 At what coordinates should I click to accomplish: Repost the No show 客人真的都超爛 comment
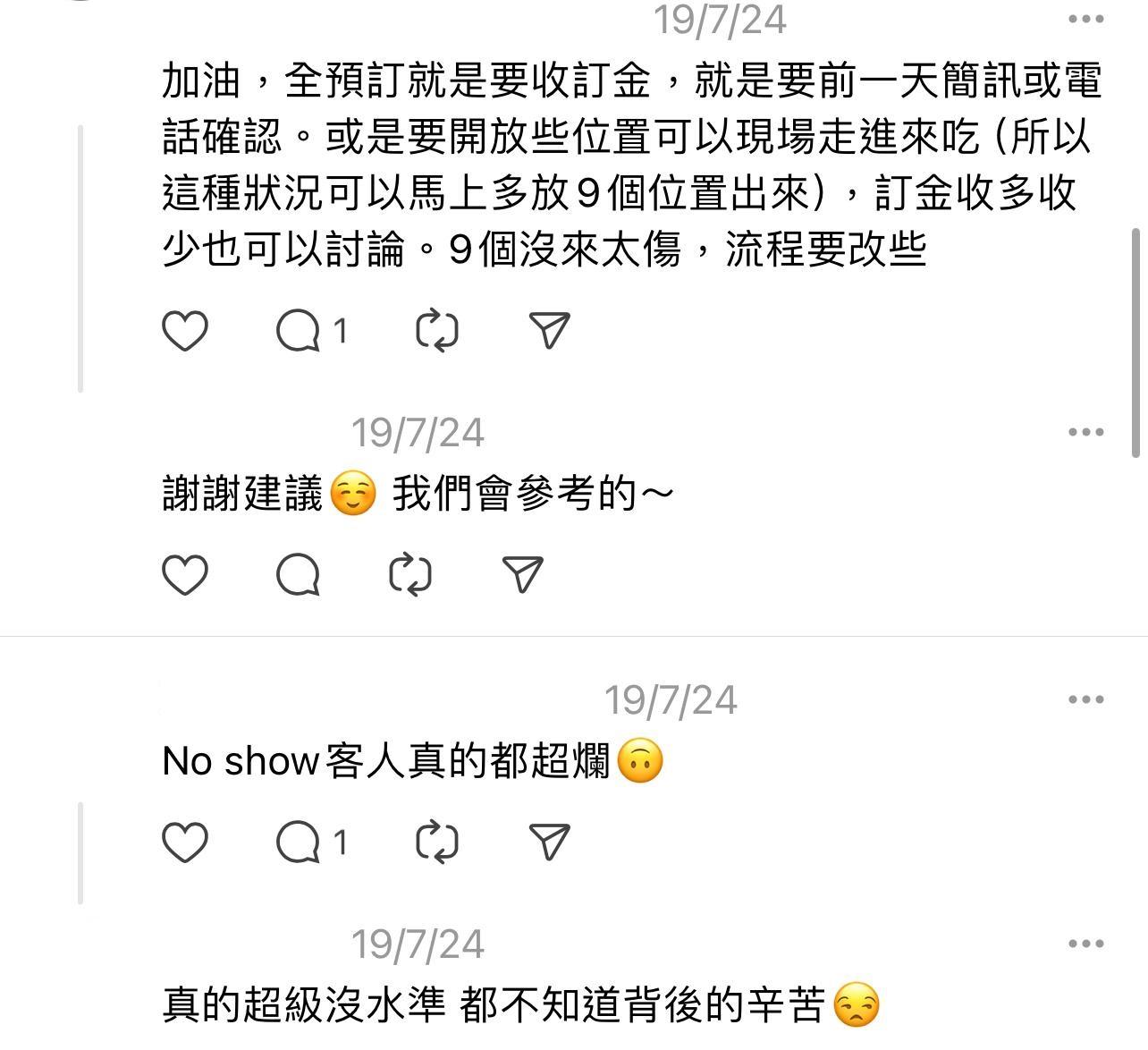point(437,842)
